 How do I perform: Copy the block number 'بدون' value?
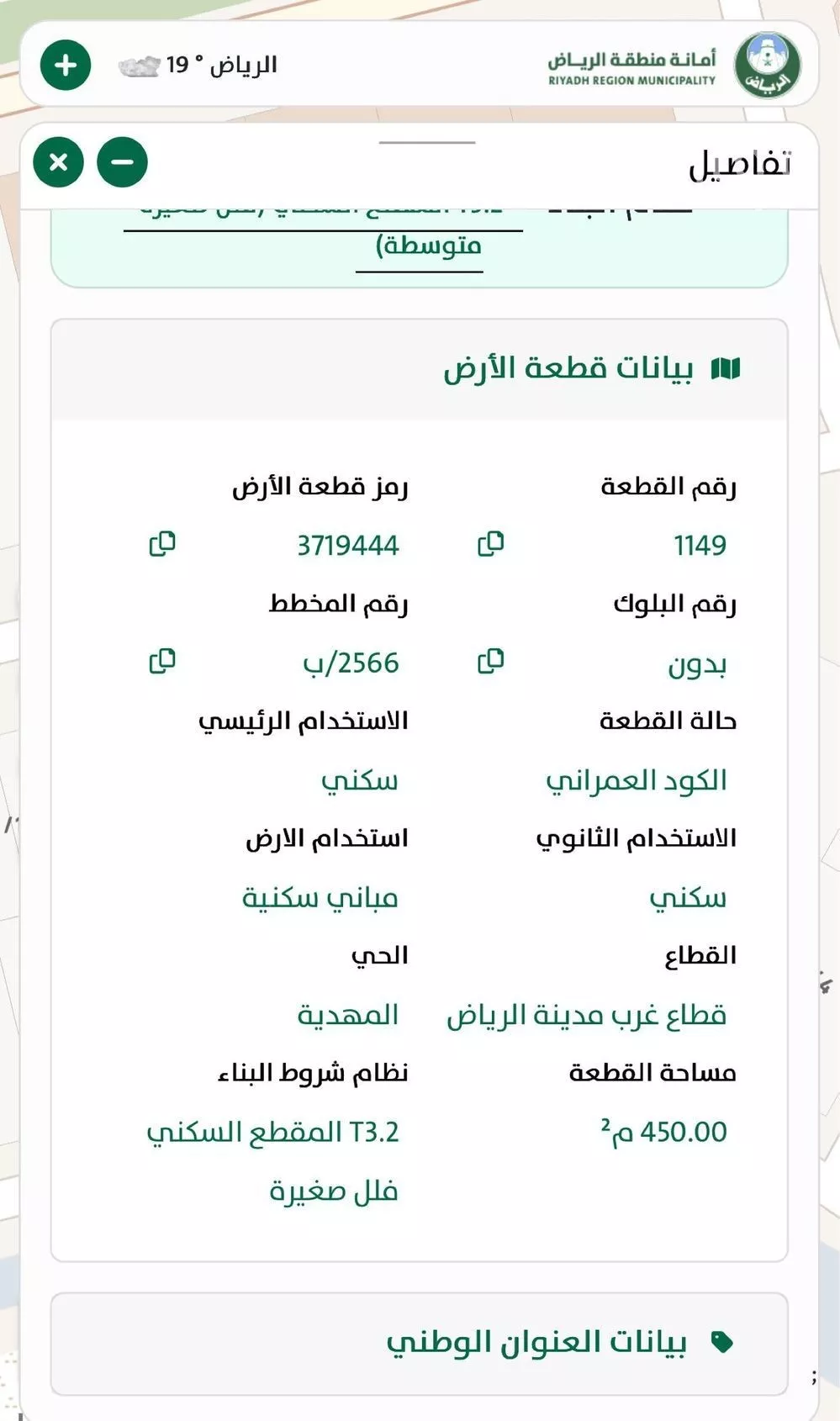tap(490, 663)
